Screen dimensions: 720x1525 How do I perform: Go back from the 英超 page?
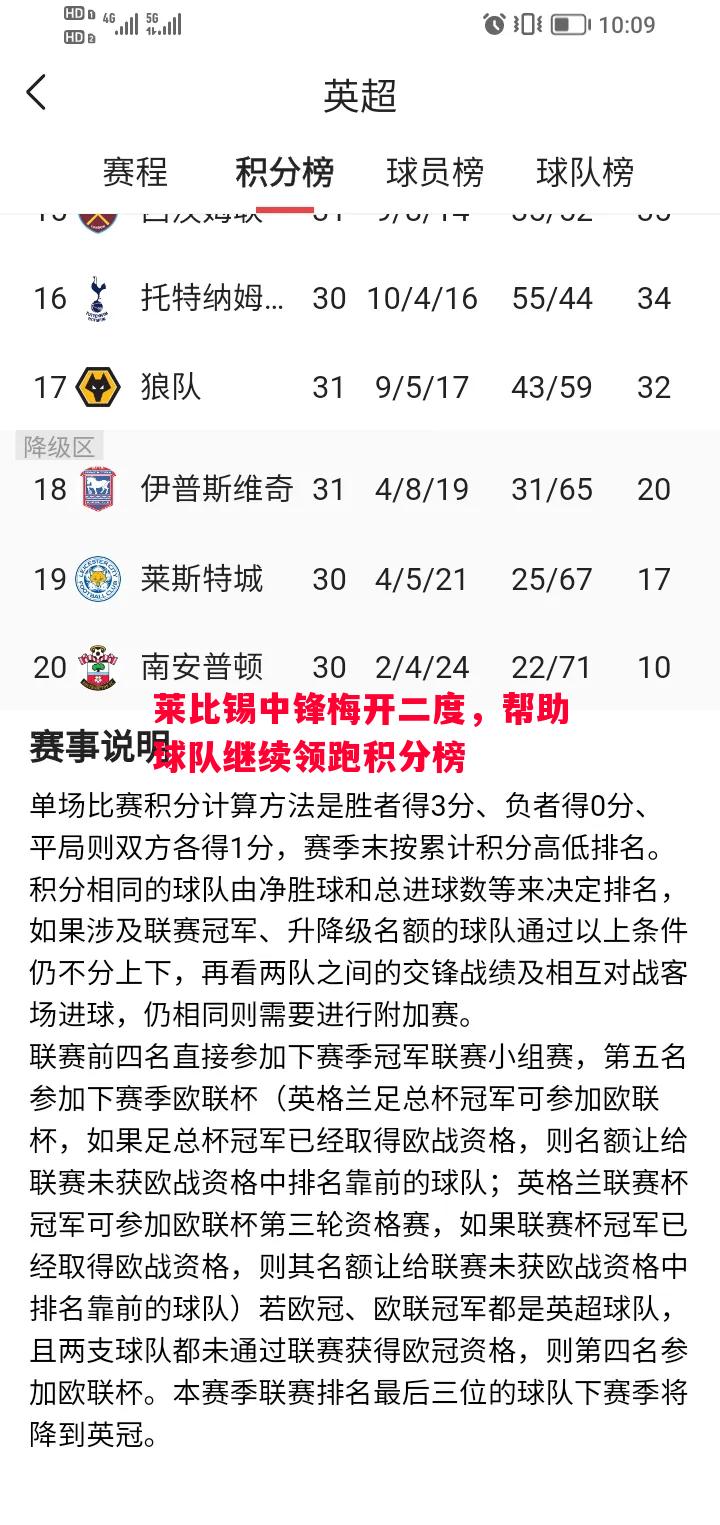point(37,94)
